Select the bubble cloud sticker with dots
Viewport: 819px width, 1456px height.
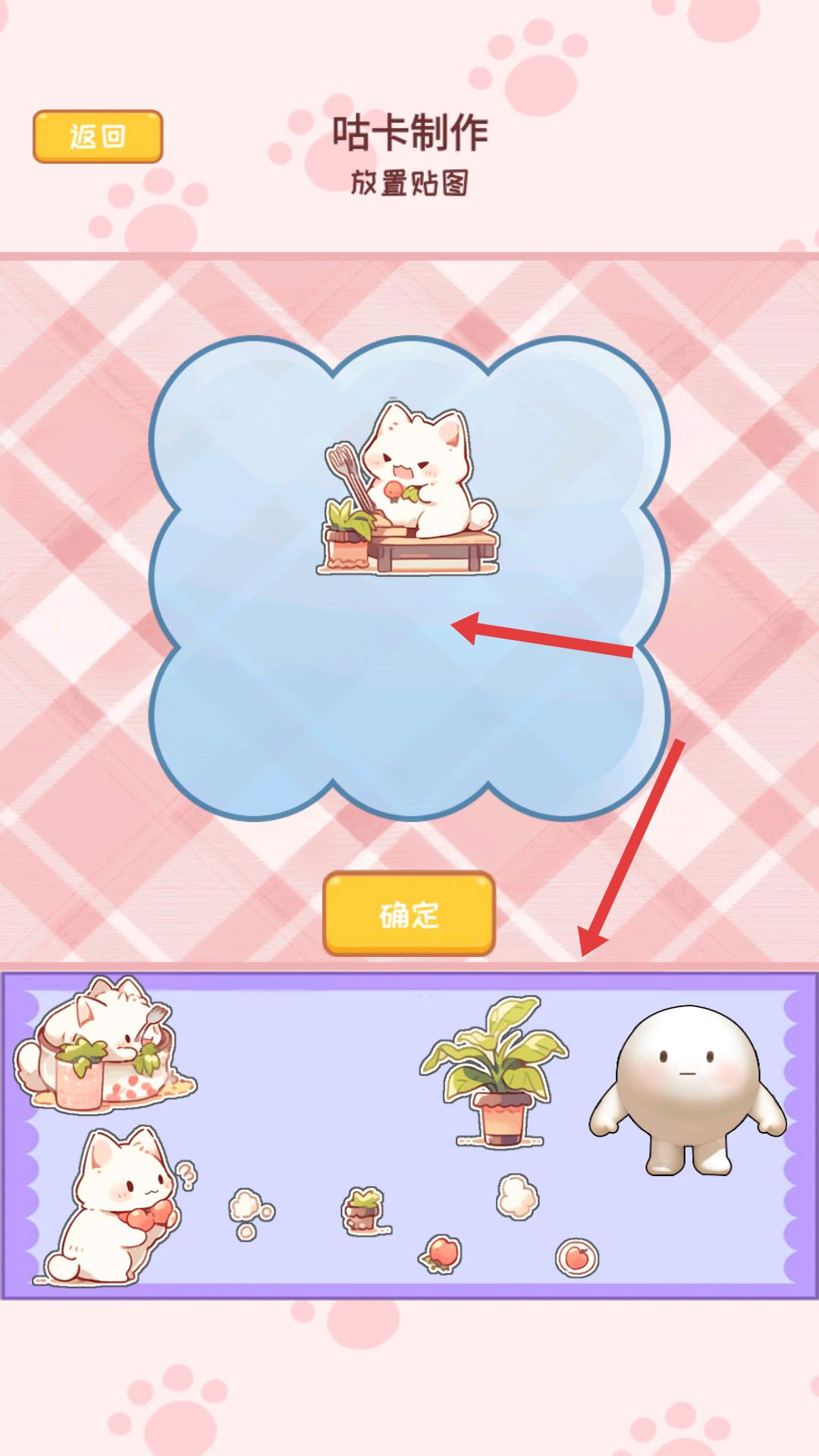coord(251,1213)
